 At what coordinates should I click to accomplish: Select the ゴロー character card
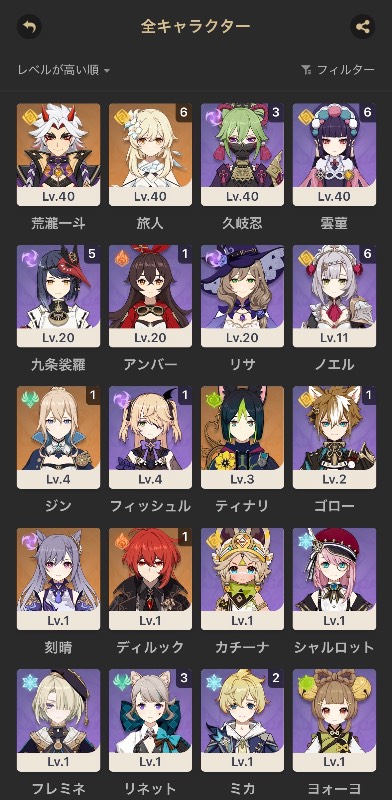pos(334,437)
